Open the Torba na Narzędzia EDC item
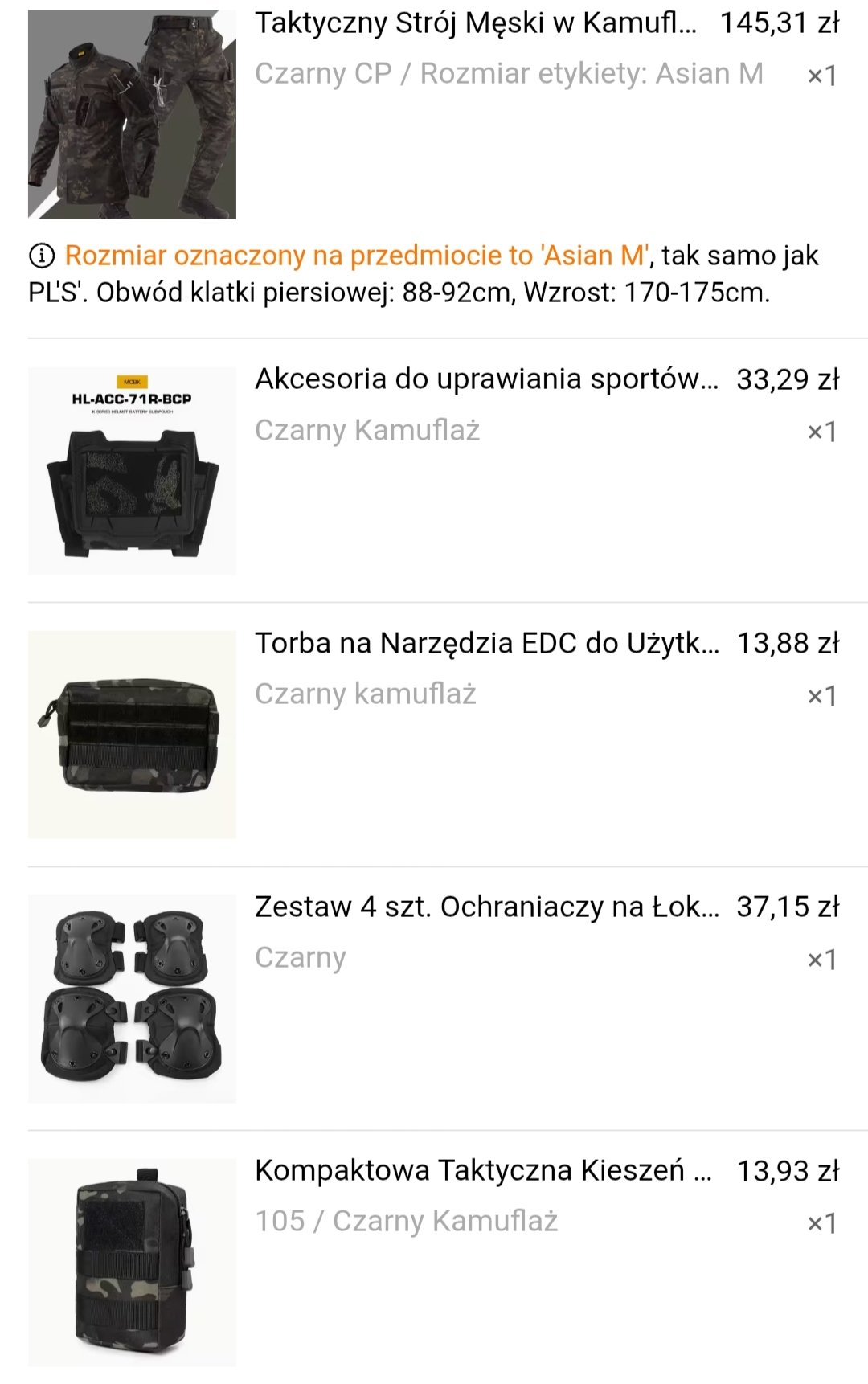 [486, 644]
